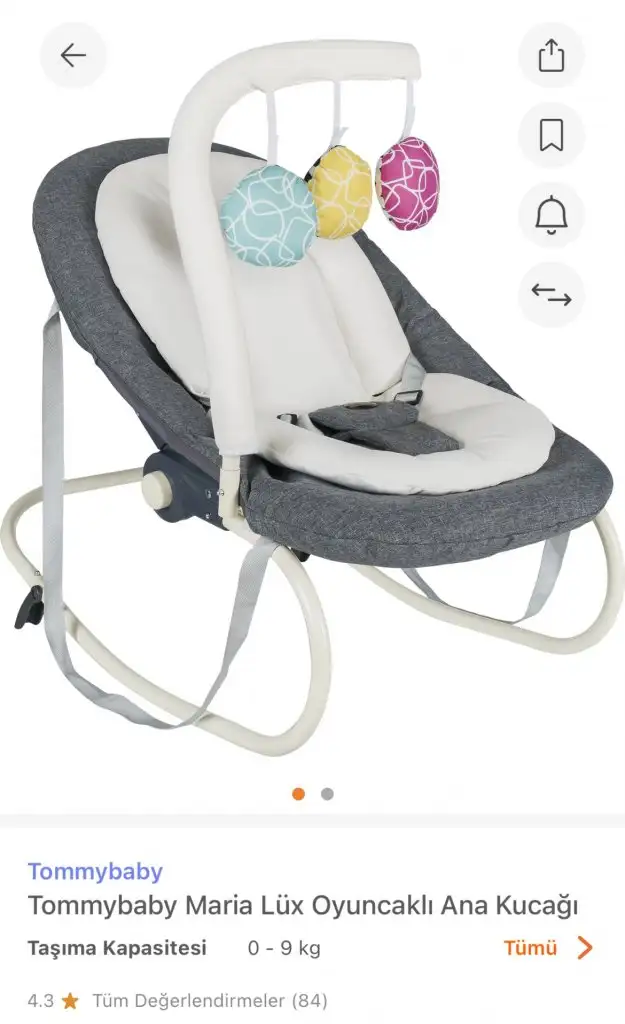The image size is (625, 1024).
Task: Open the Tommybaby brand link
Action: tap(95, 871)
